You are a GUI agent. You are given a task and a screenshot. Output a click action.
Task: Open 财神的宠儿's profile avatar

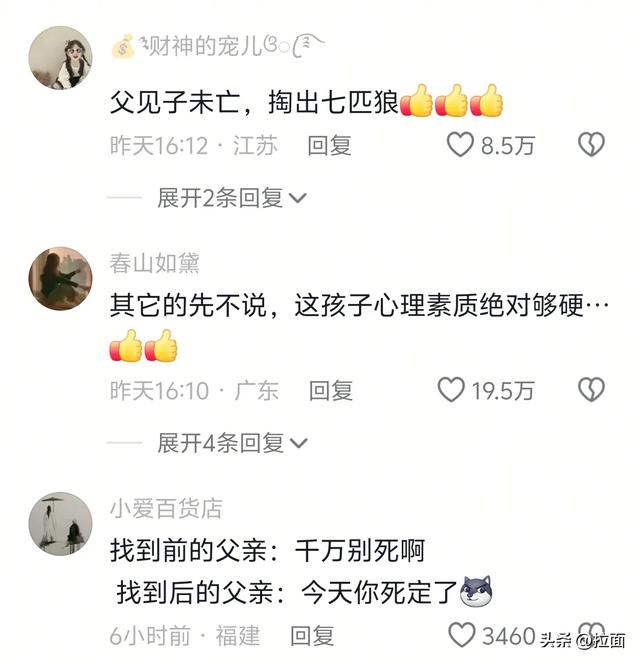[x=60, y=58]
